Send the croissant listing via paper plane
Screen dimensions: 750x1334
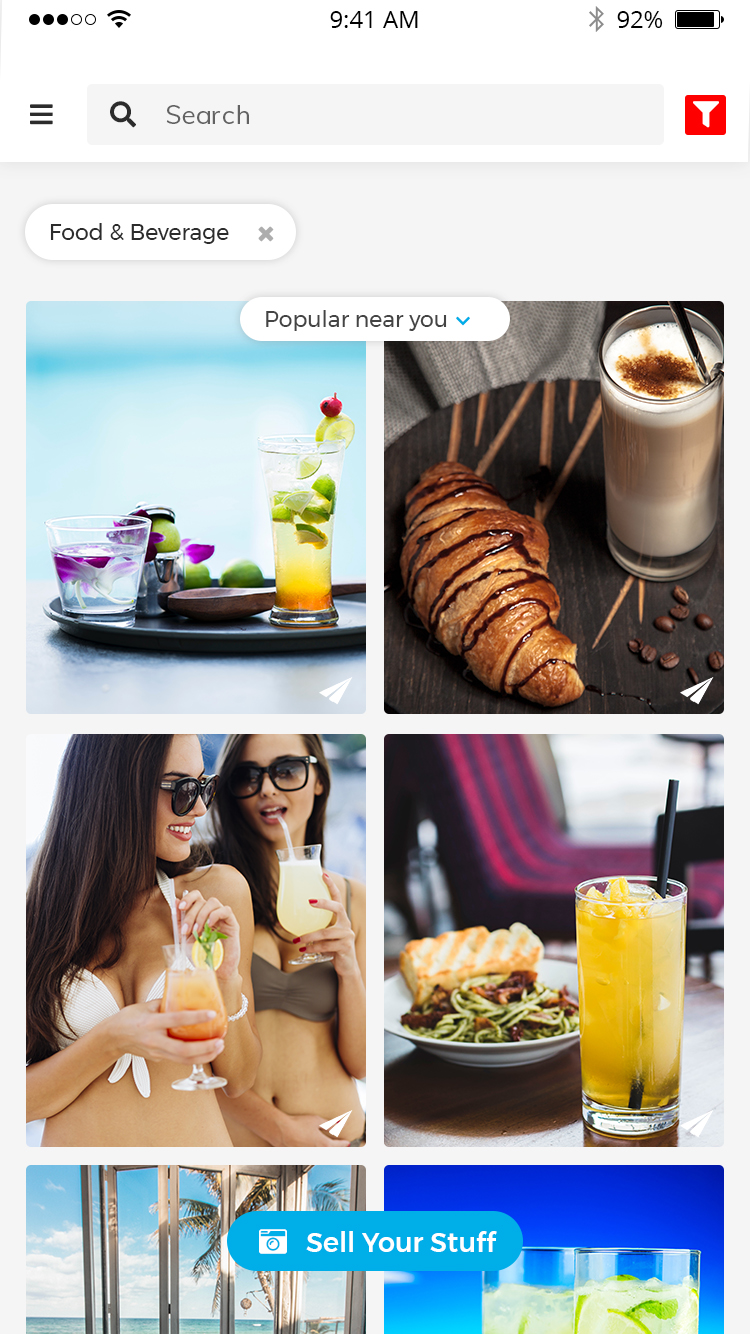pyautogui.click(x=697, y=689)
